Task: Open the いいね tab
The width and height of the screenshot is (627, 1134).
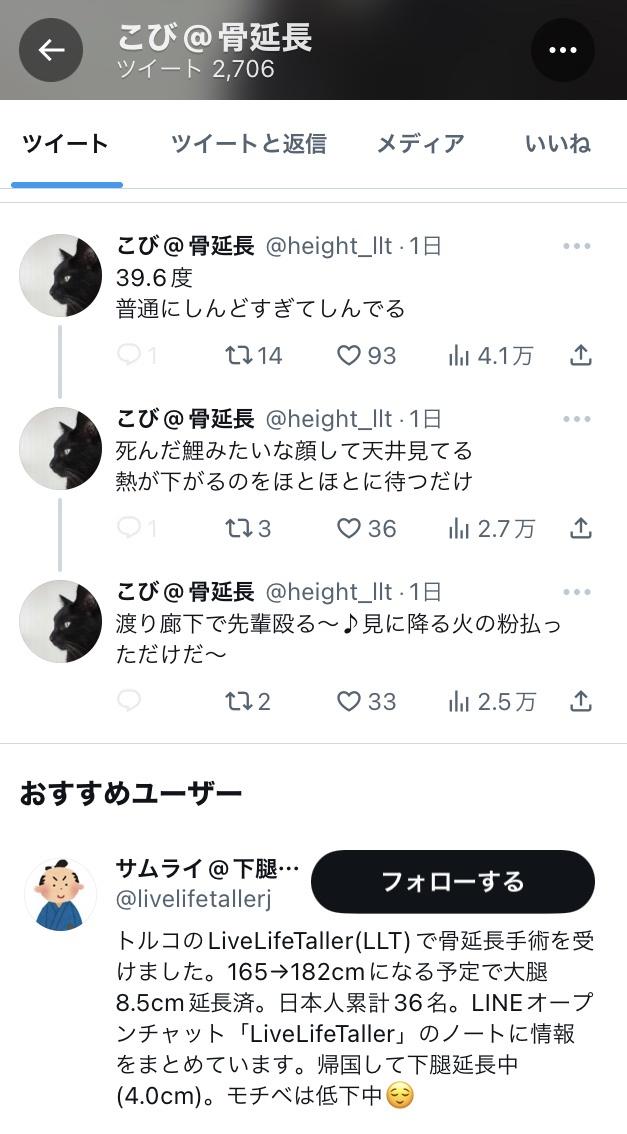Action: (x=558, y=144)
